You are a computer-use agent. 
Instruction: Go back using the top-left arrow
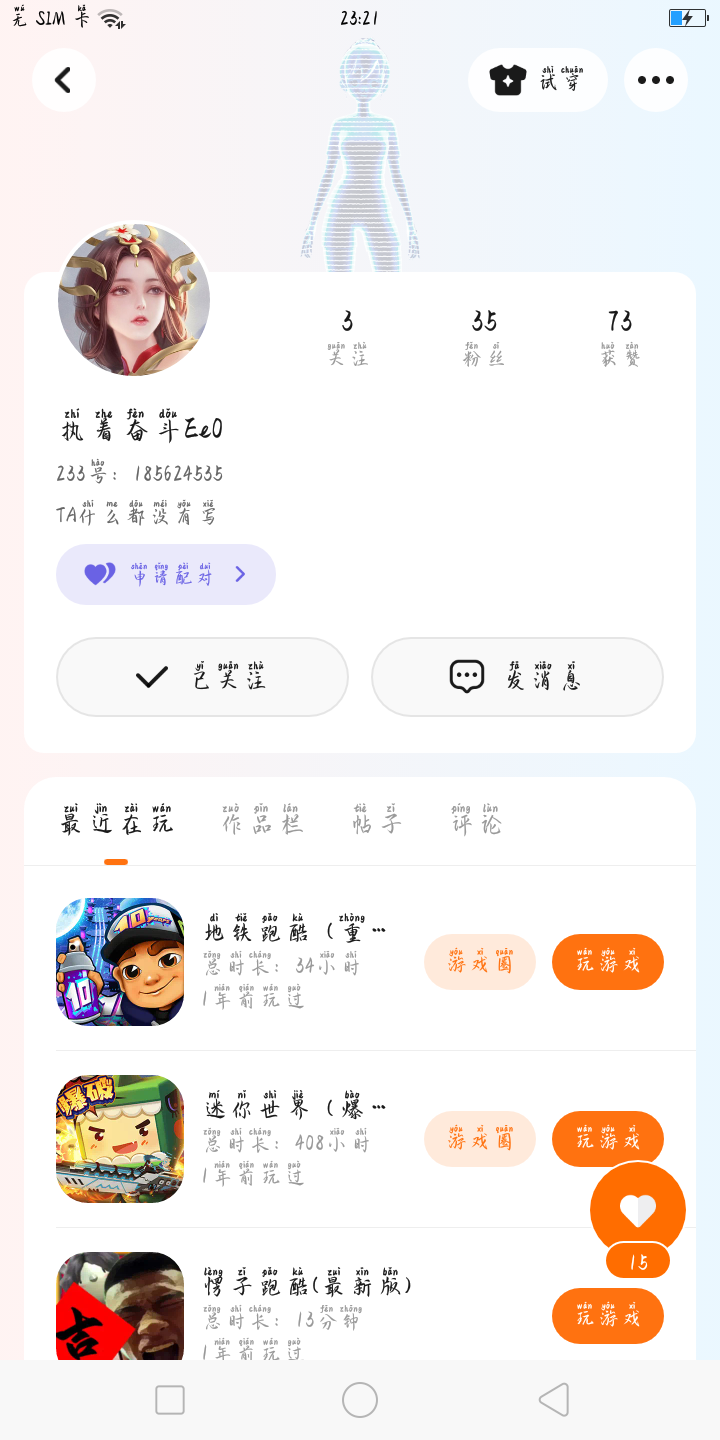click(x=63, y=80)
